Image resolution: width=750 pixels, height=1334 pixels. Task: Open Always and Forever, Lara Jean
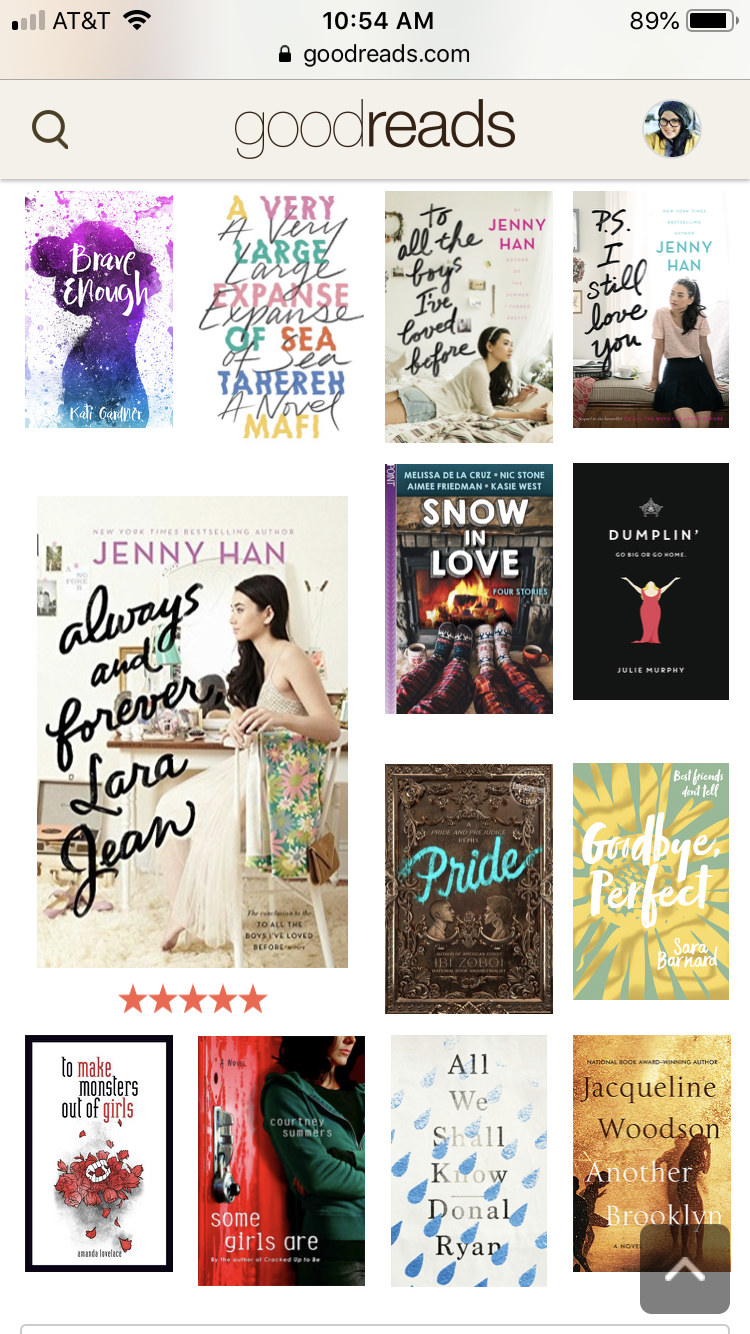point(193,732)
